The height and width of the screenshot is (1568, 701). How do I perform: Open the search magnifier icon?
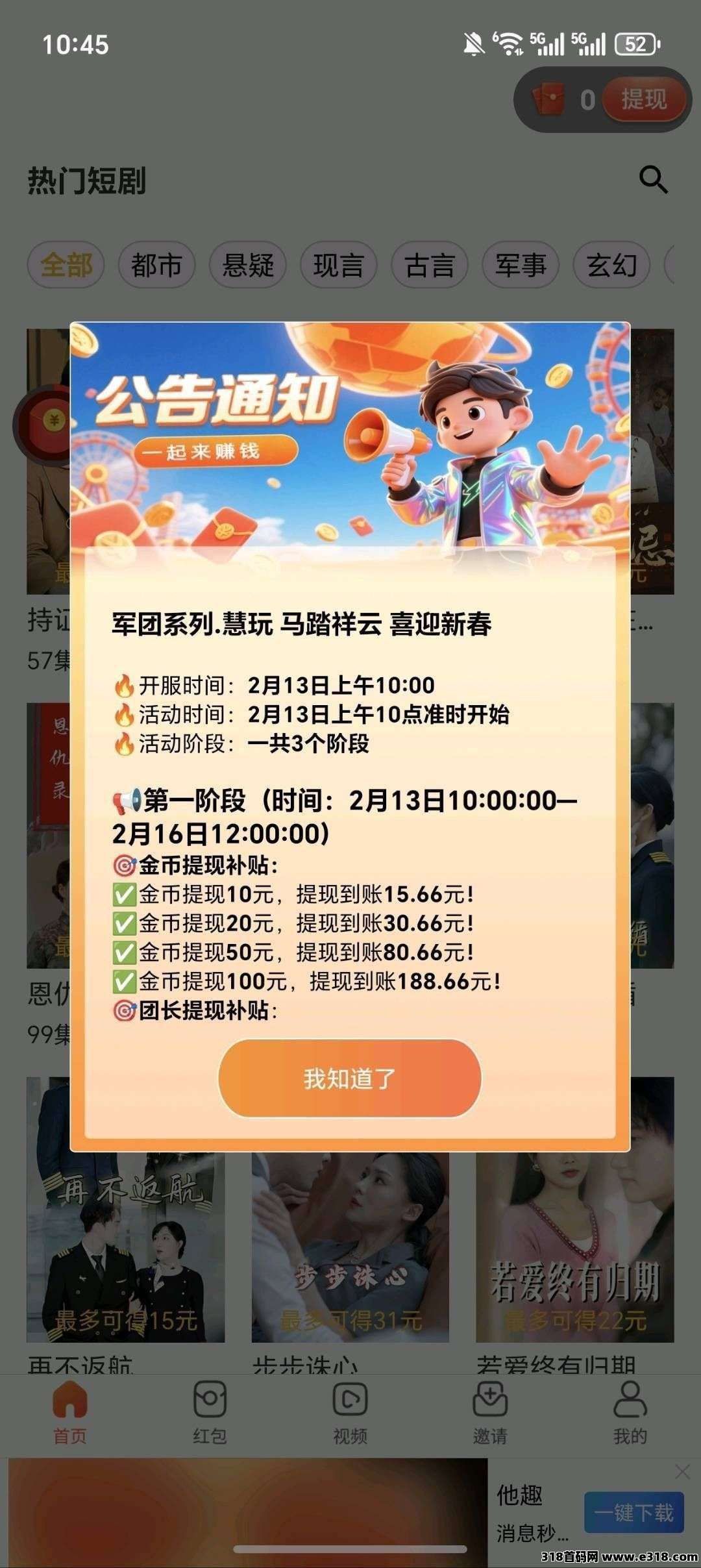pyautogui.click(x=653, y=180)
